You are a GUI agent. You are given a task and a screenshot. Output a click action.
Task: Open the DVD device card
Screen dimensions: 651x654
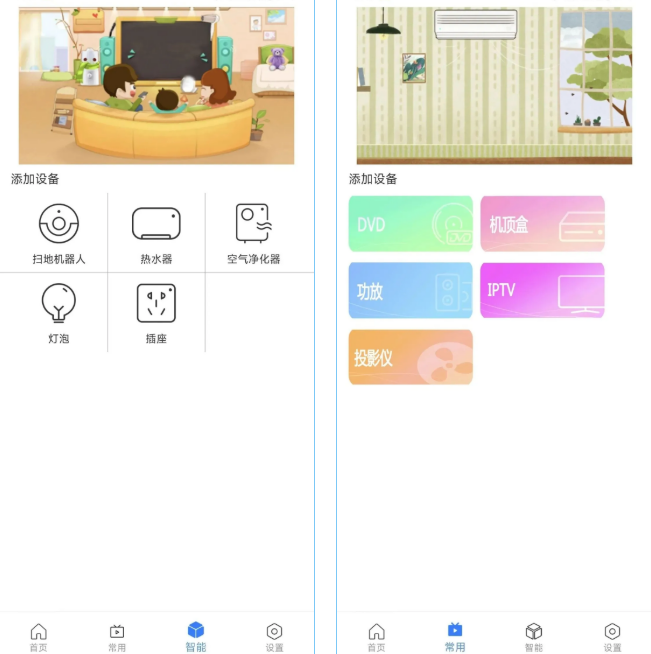point(410,224)
